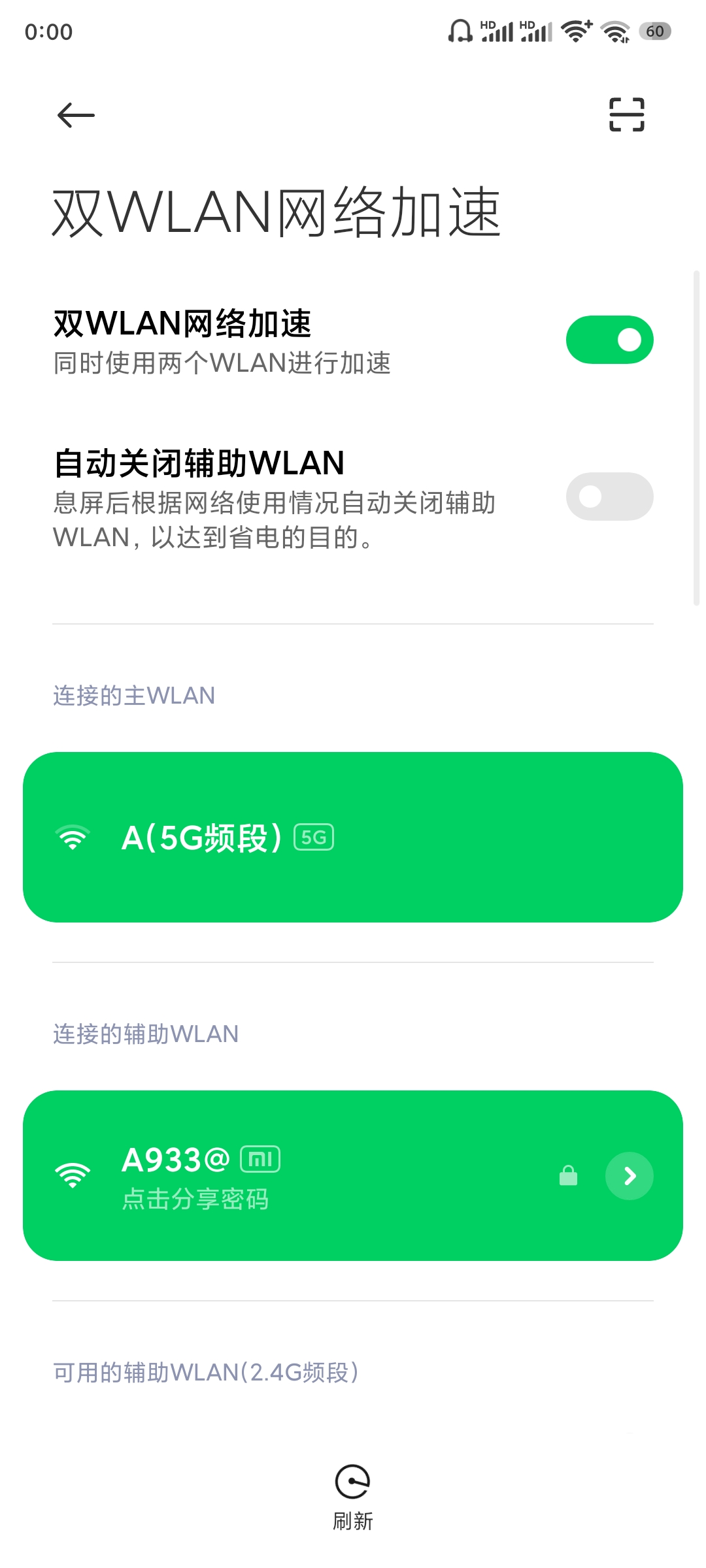This screenshot has width=706, height=1568.
Task: Turn off 双WLAN网络加速 switch
Action: point(609,340)
